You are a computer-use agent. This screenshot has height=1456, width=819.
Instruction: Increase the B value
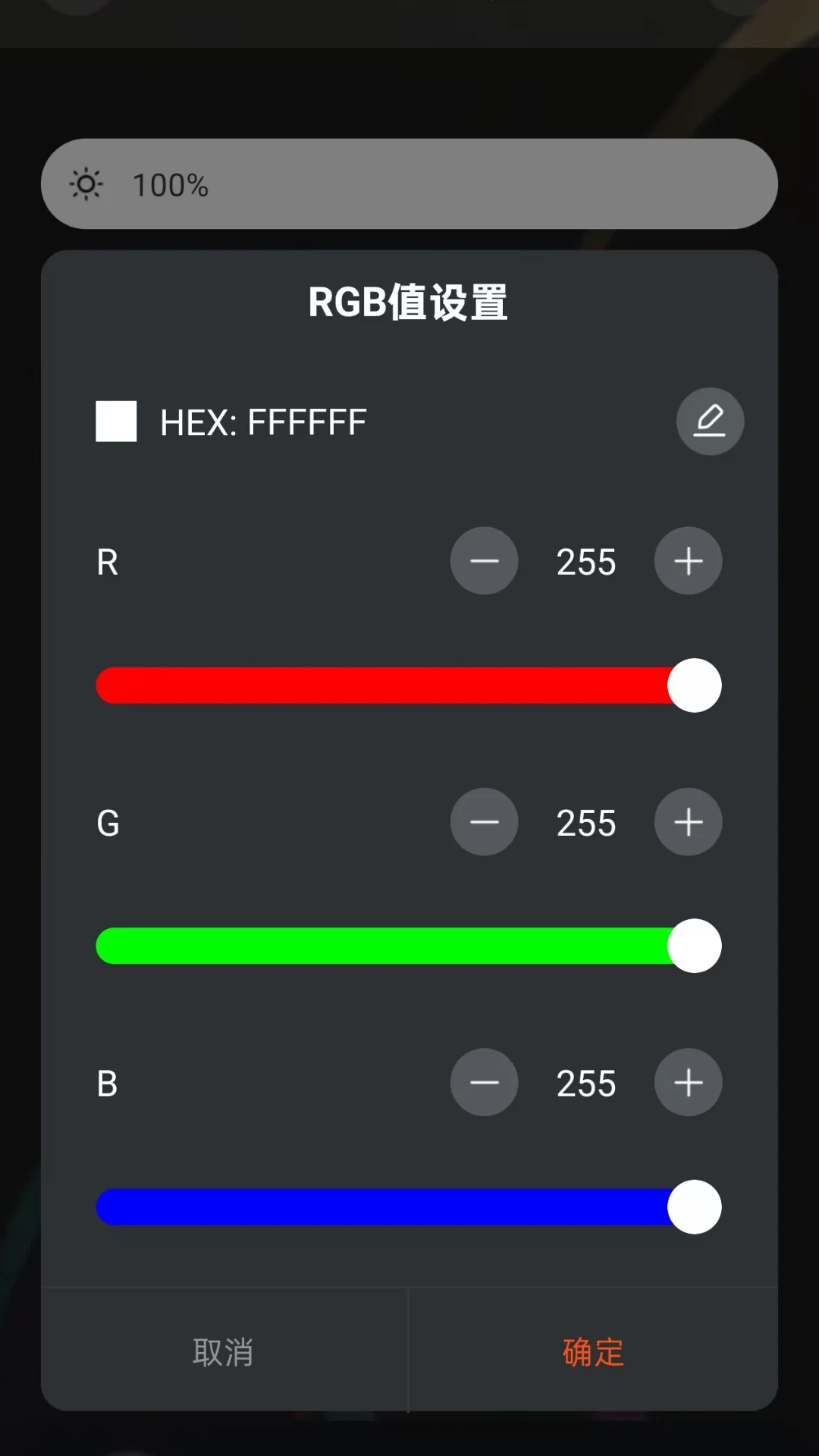(688, 1082)
